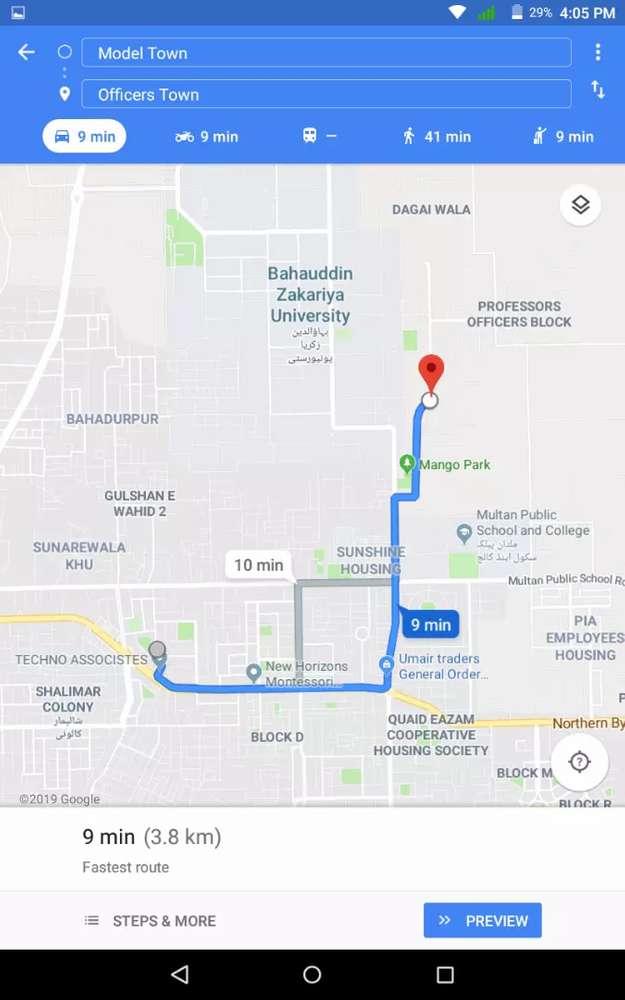Select the driving mode tab

84,136
